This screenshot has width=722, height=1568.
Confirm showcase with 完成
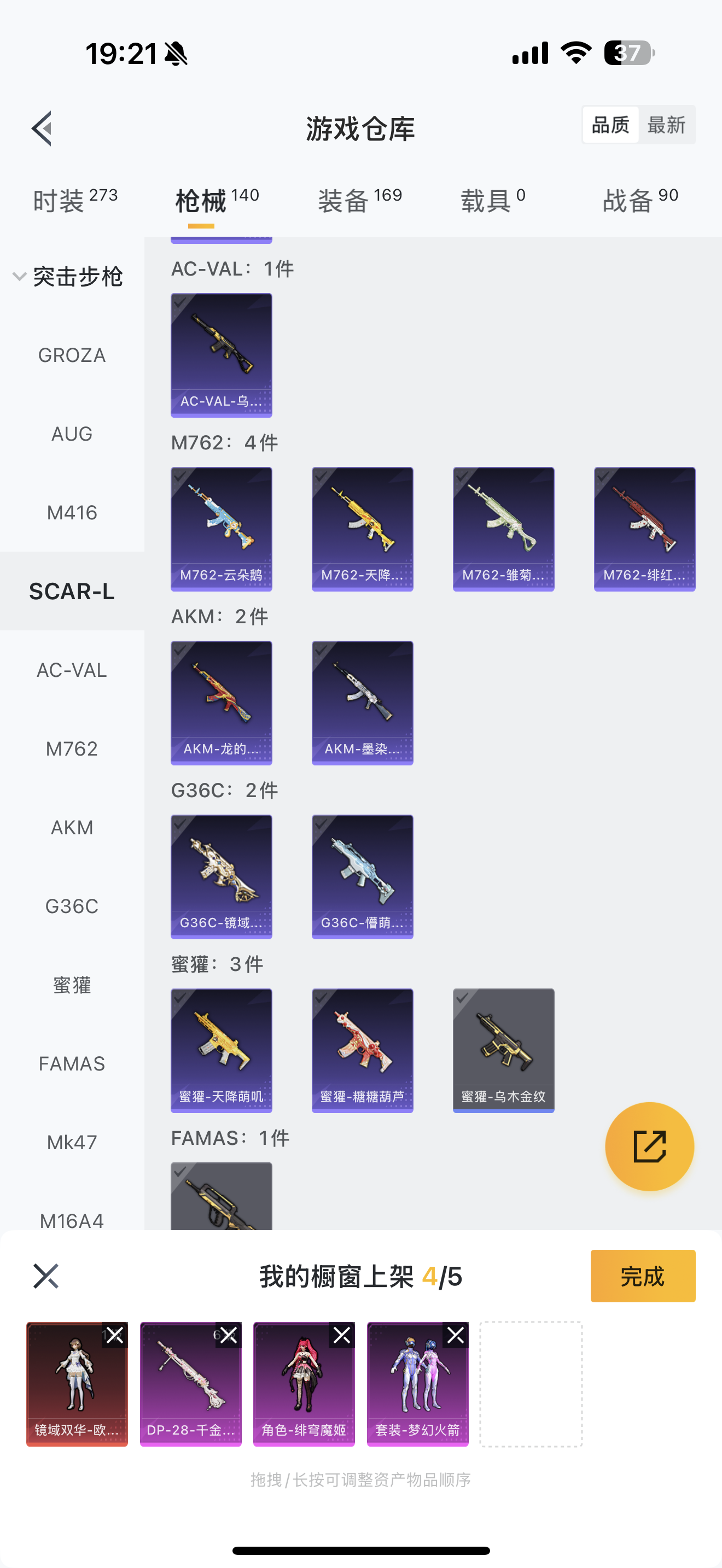coord(642,1276)
